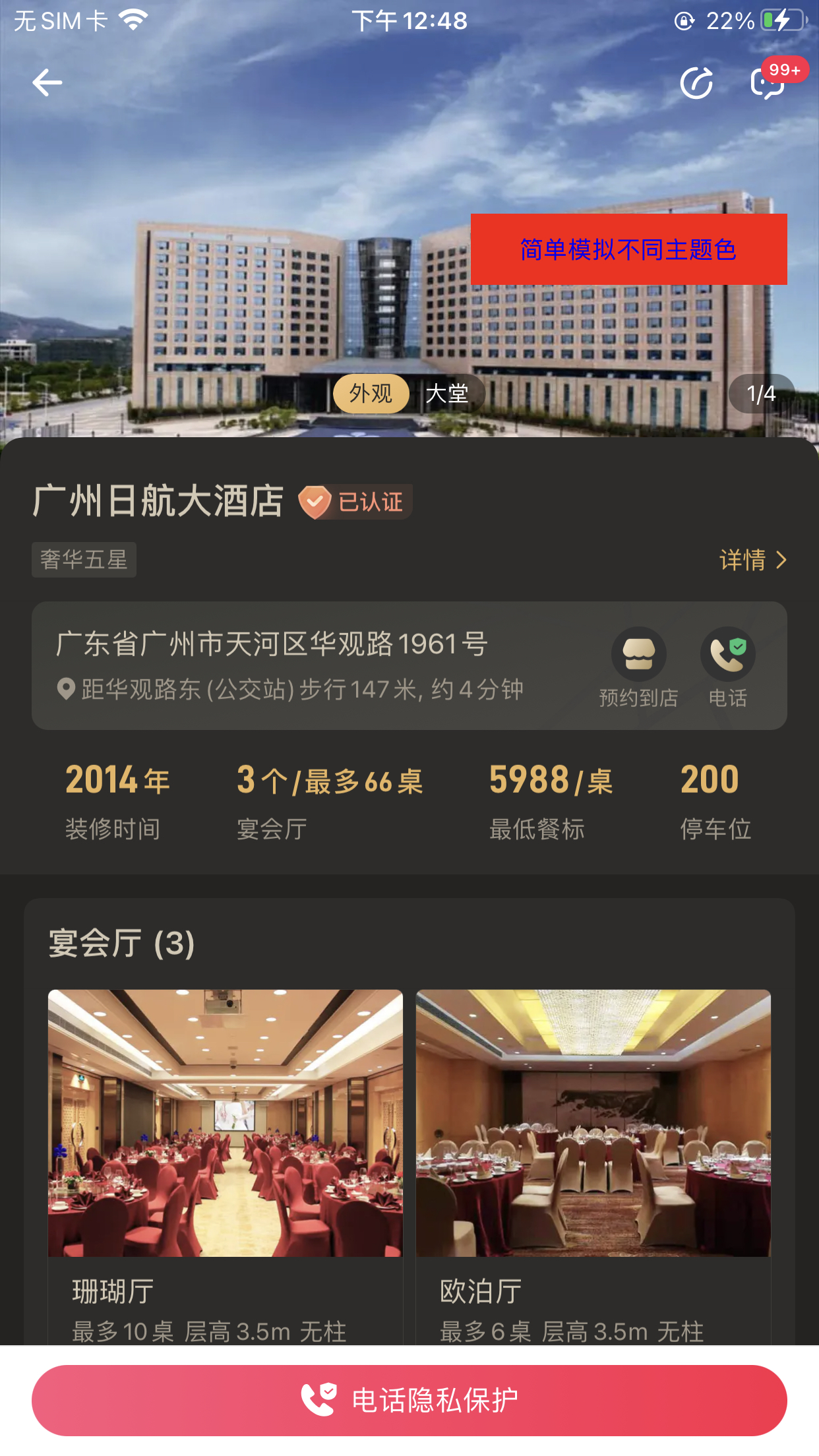Select the 外观 photo tab
Viewport: 819px width, 1456px height.
(371, 394)
